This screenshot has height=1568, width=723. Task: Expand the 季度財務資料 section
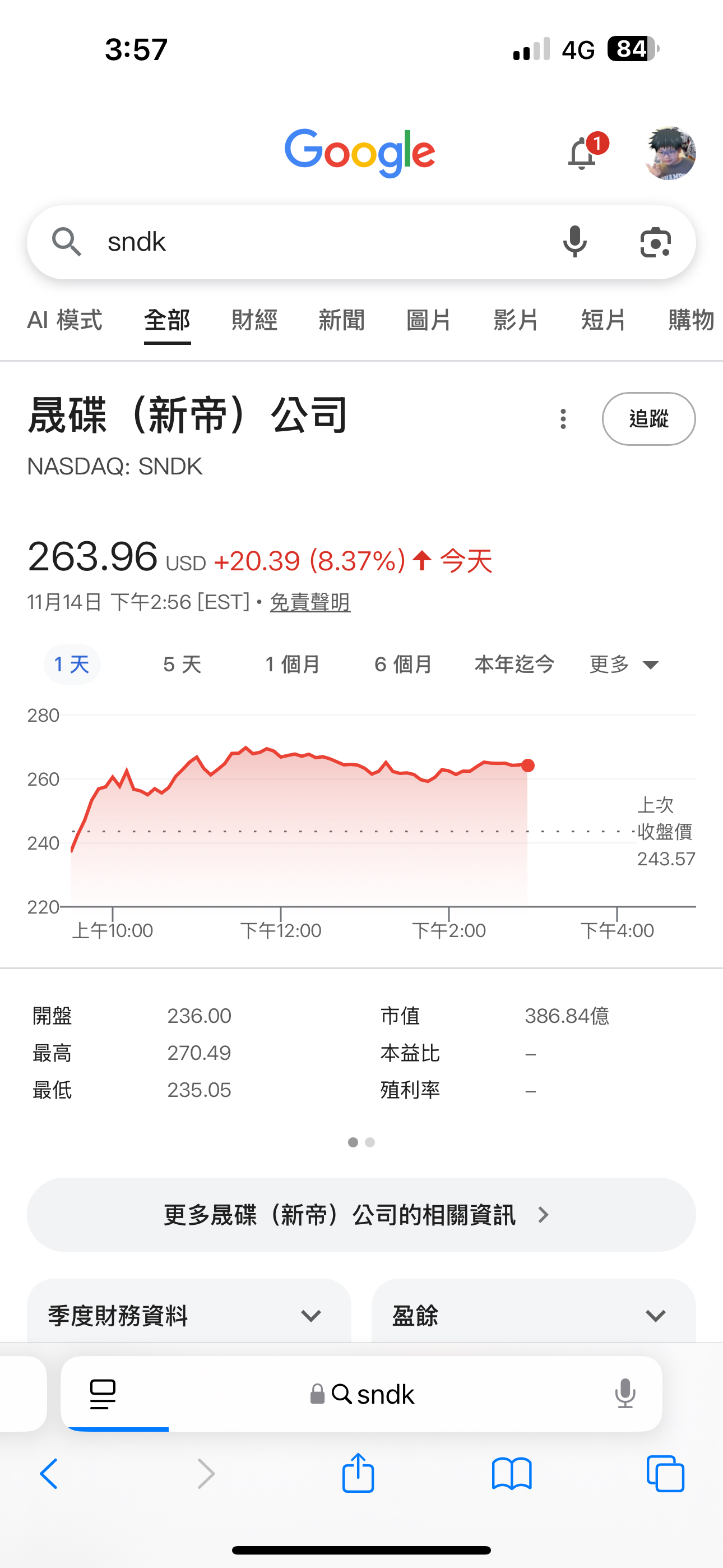tap(189, 1316)
